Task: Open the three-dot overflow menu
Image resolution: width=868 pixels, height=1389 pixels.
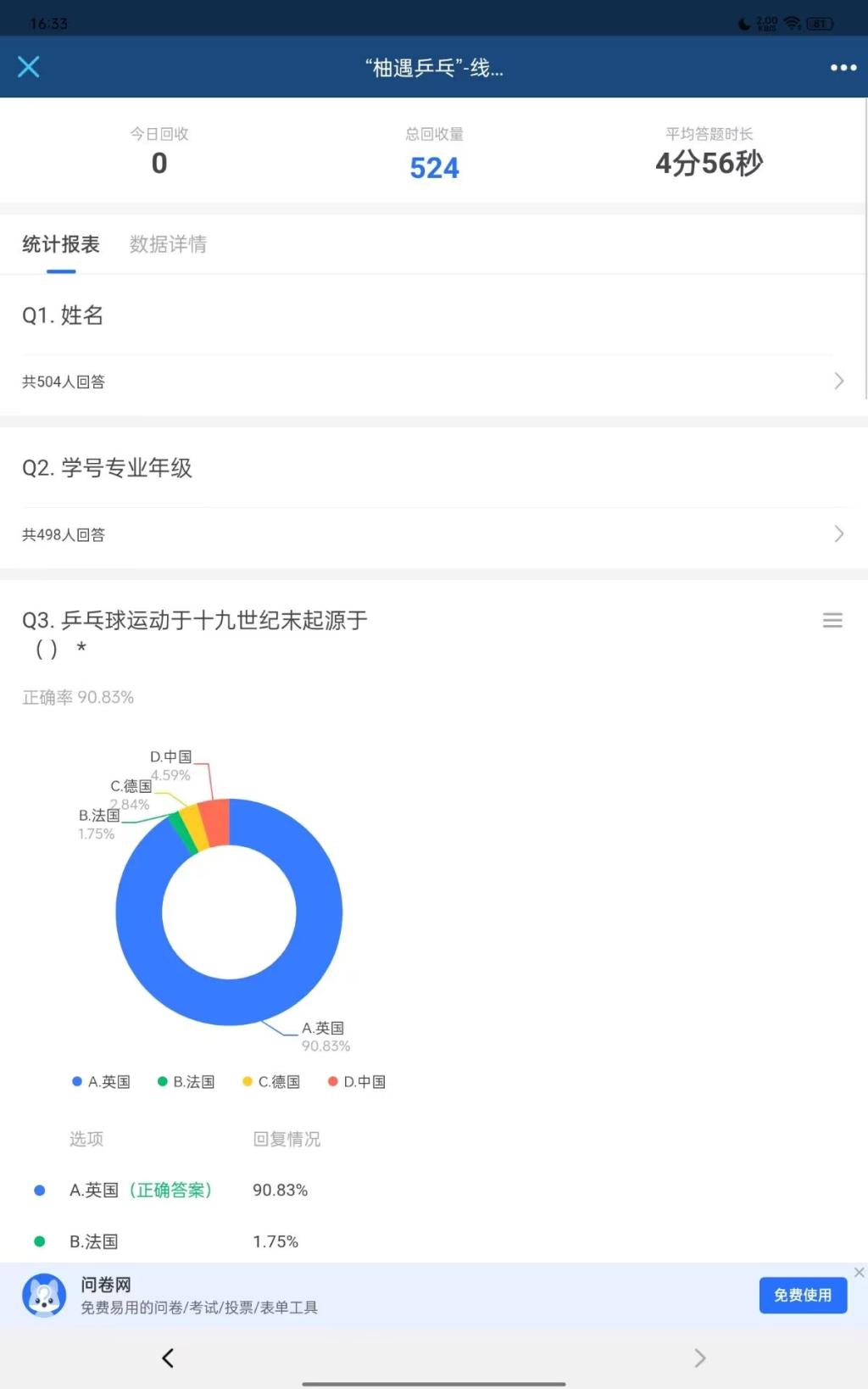Action: [843, 67]
